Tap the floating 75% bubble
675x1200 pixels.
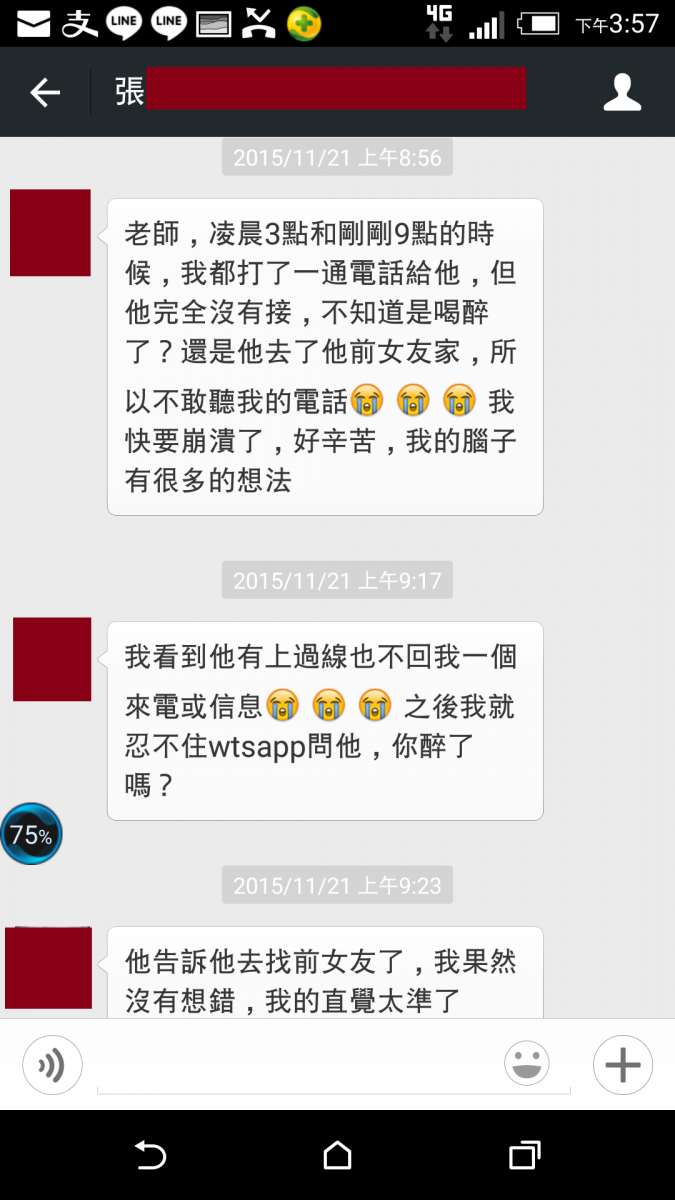[x=31, y=834]
